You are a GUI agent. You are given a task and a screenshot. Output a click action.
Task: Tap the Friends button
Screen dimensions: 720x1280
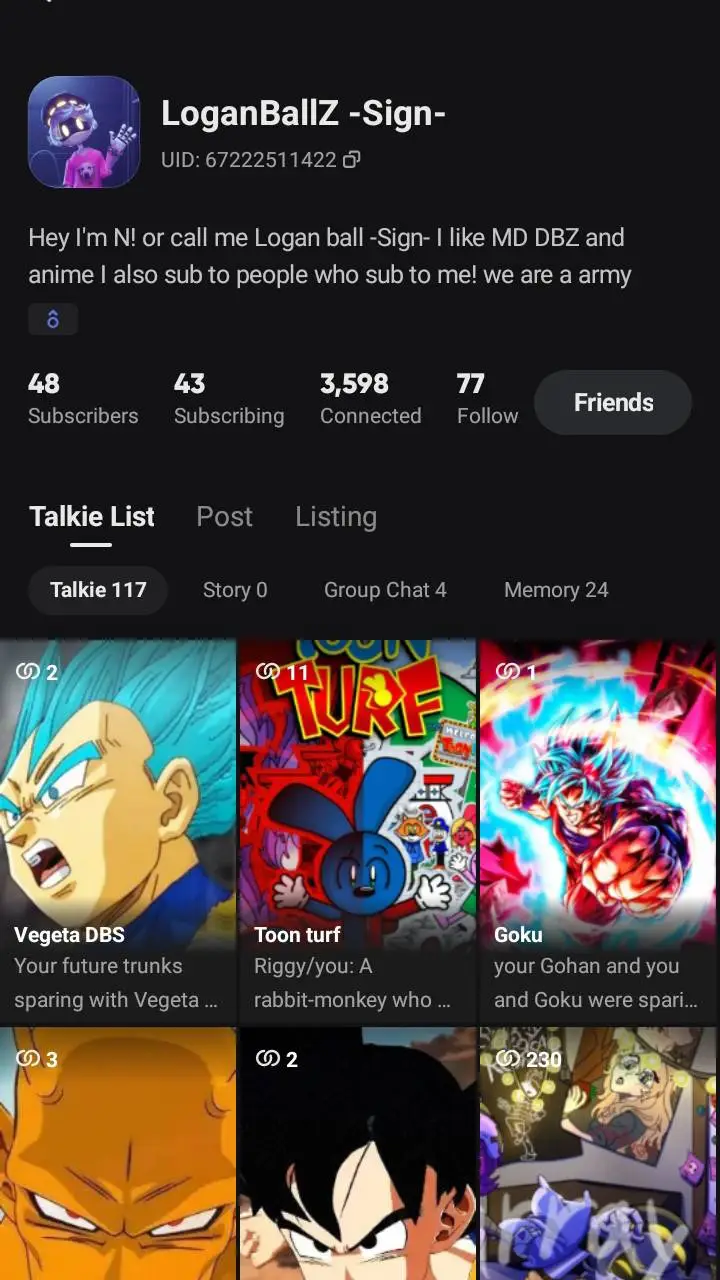click(x=613, y=403)
